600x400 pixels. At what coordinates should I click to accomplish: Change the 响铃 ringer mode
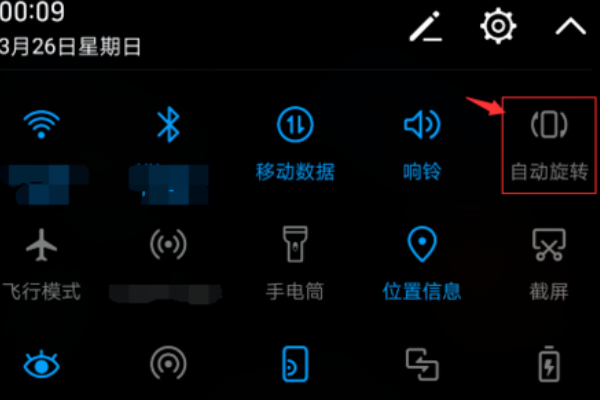pyautogui.click(x=422, y=125)
